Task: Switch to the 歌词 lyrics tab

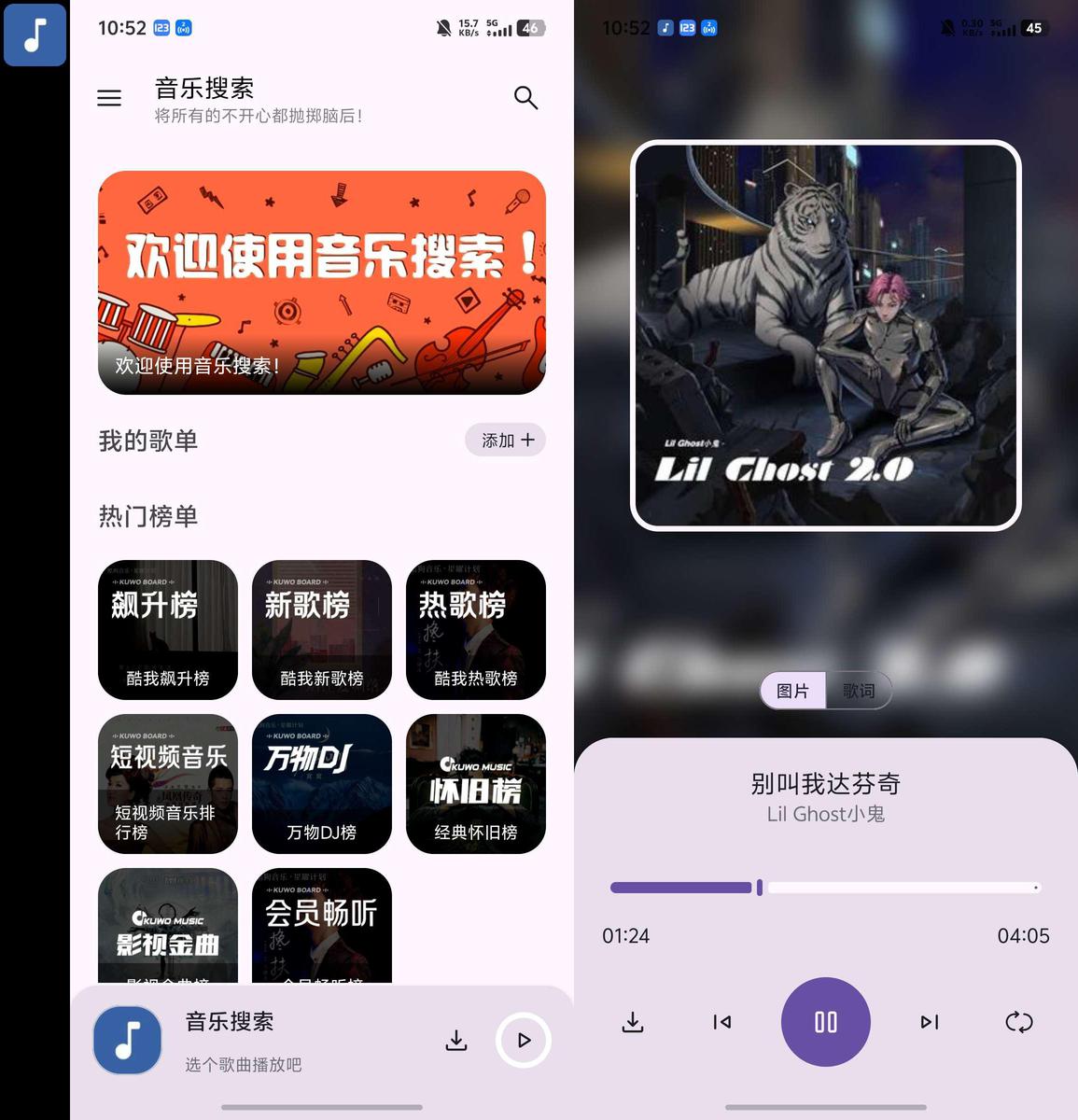Action: click(x=859, y=691)
